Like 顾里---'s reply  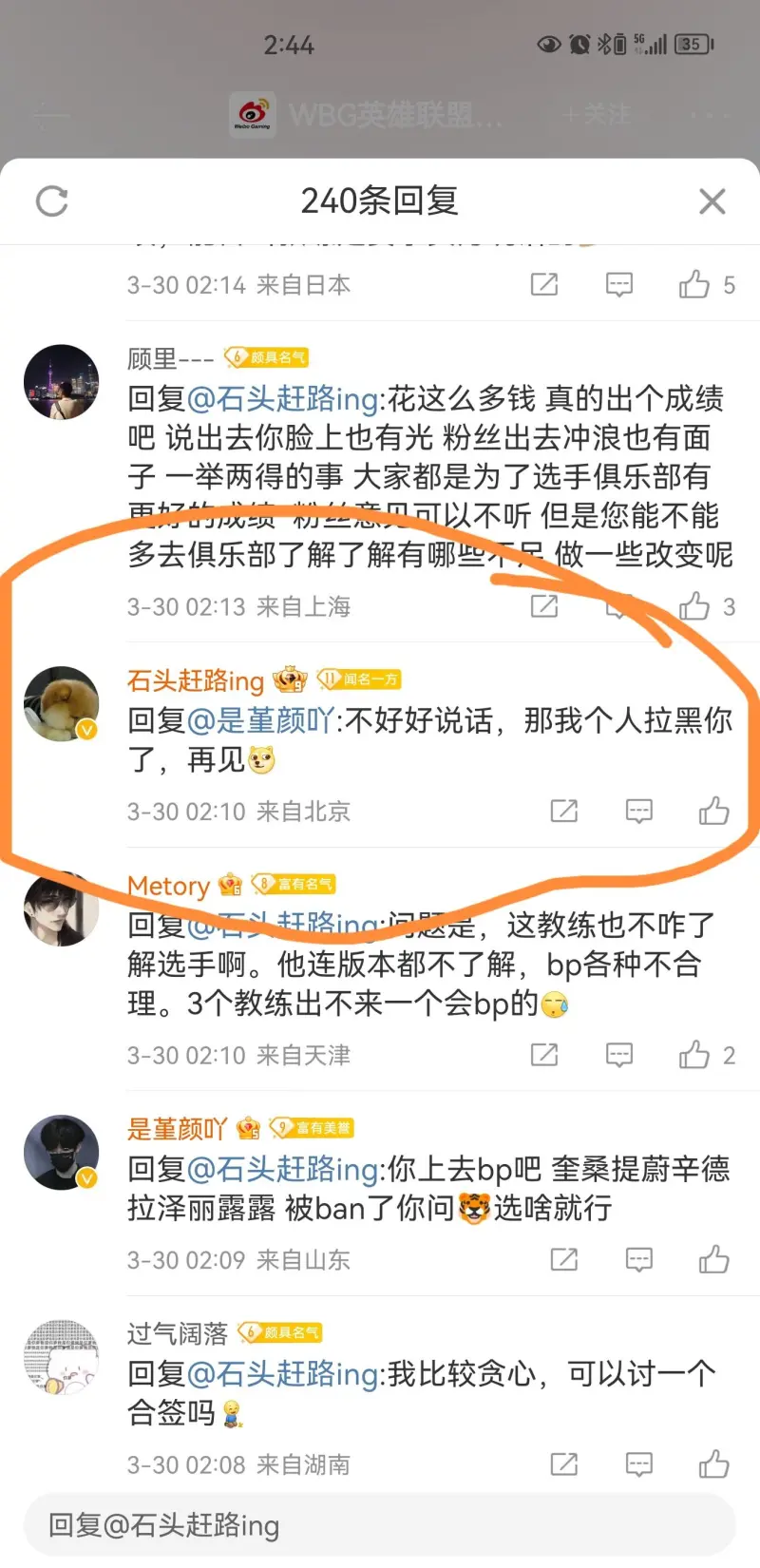[x=694, y=606]
